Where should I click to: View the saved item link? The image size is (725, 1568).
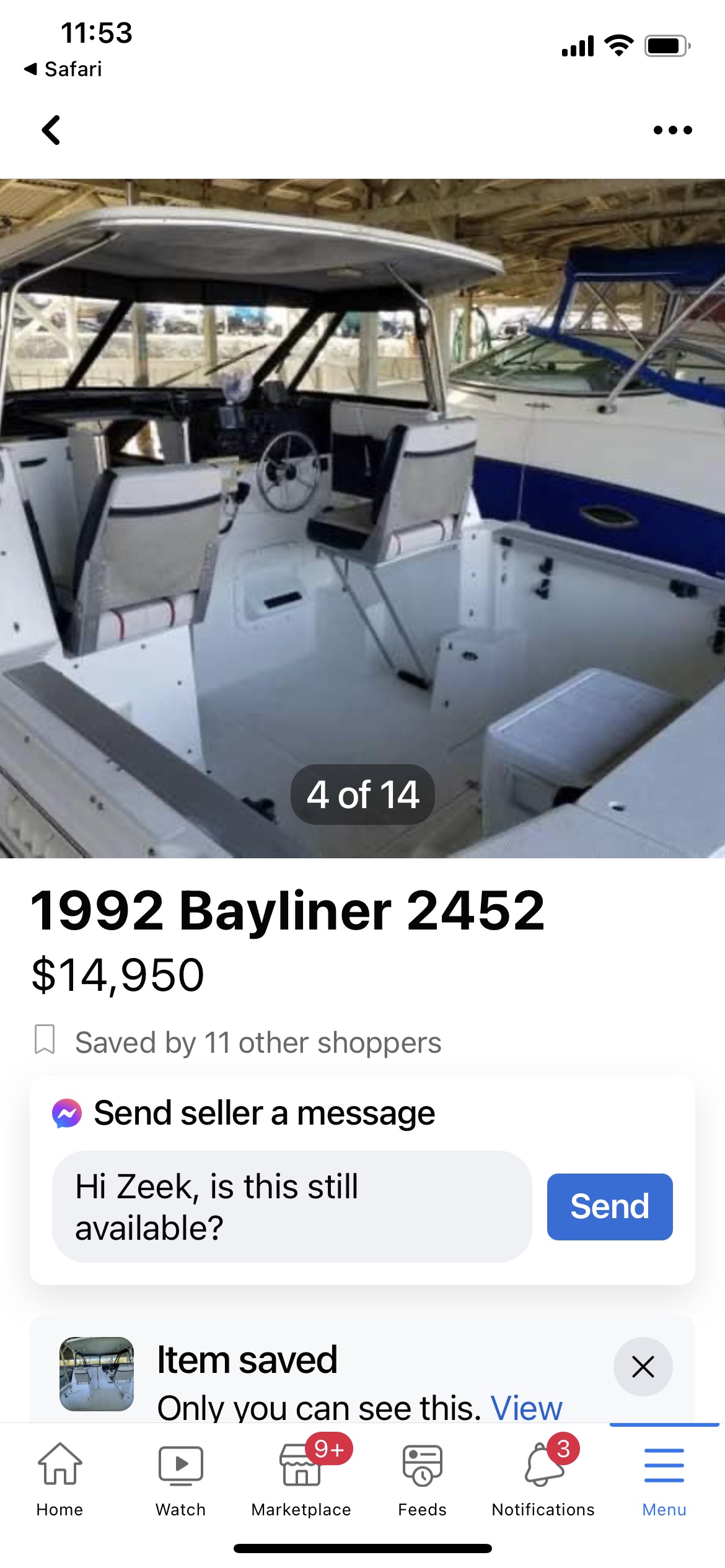[526, 1407]
